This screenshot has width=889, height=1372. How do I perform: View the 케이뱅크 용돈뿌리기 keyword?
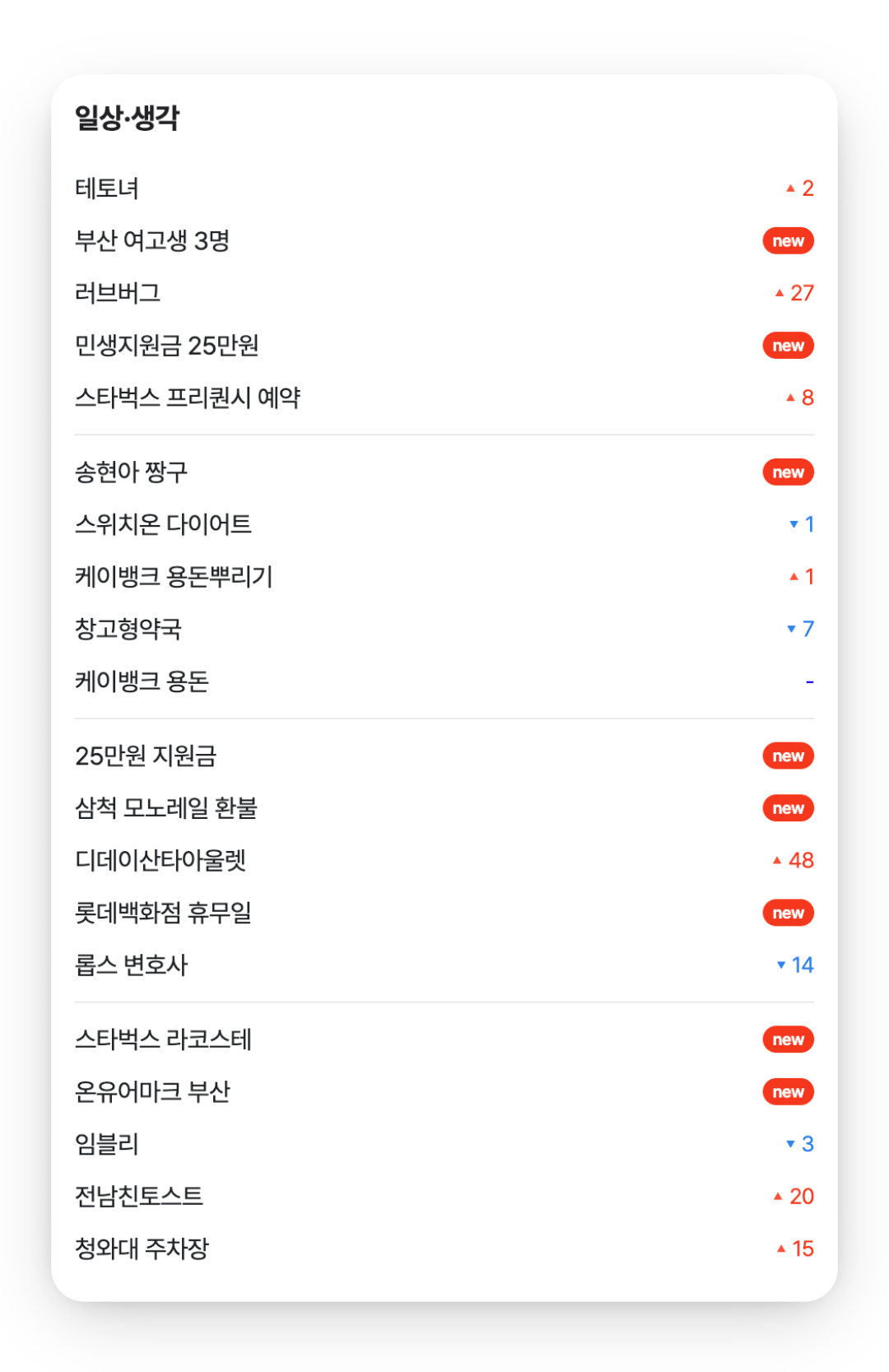(174, 577)
